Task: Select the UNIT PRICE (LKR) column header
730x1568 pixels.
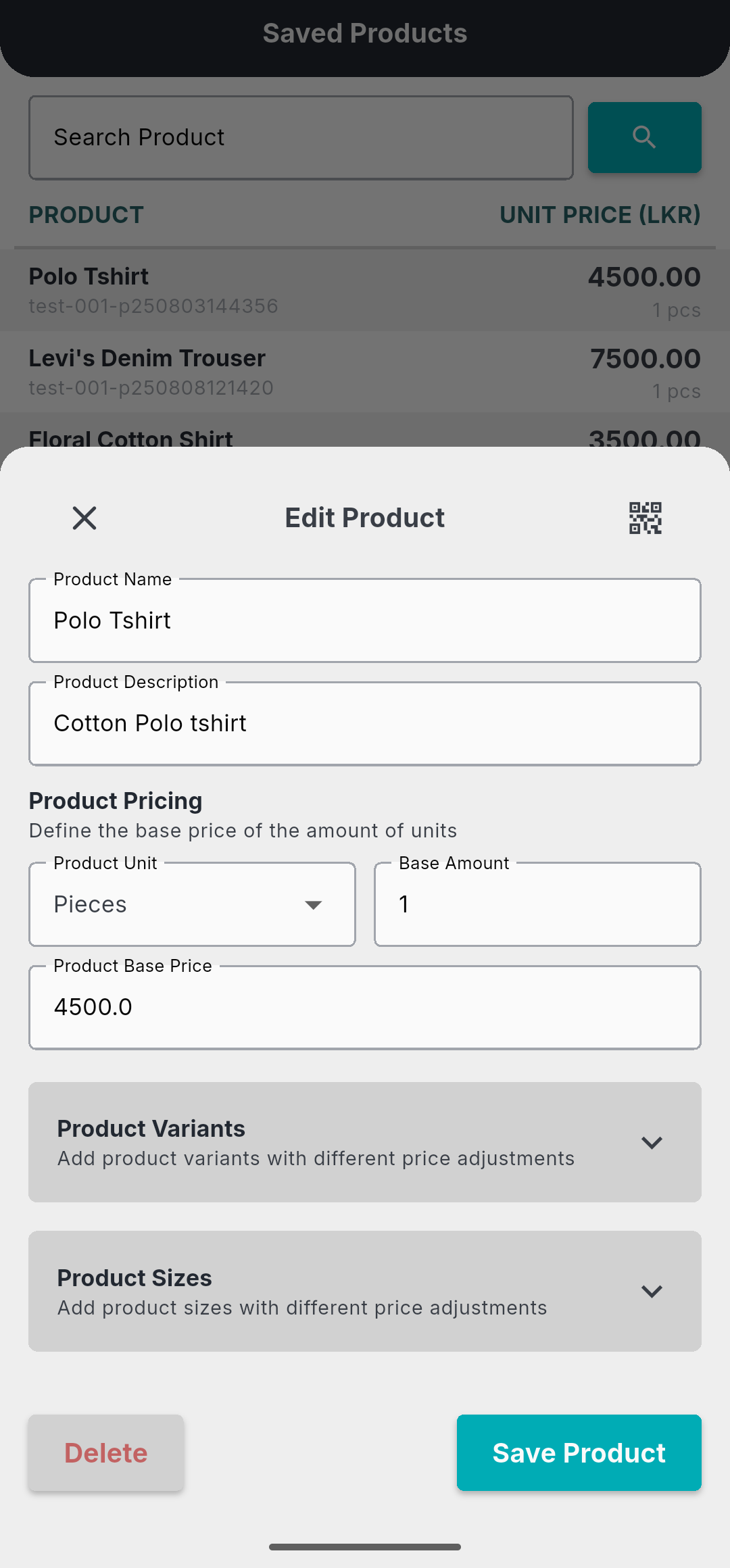Action: pos(600,214)
